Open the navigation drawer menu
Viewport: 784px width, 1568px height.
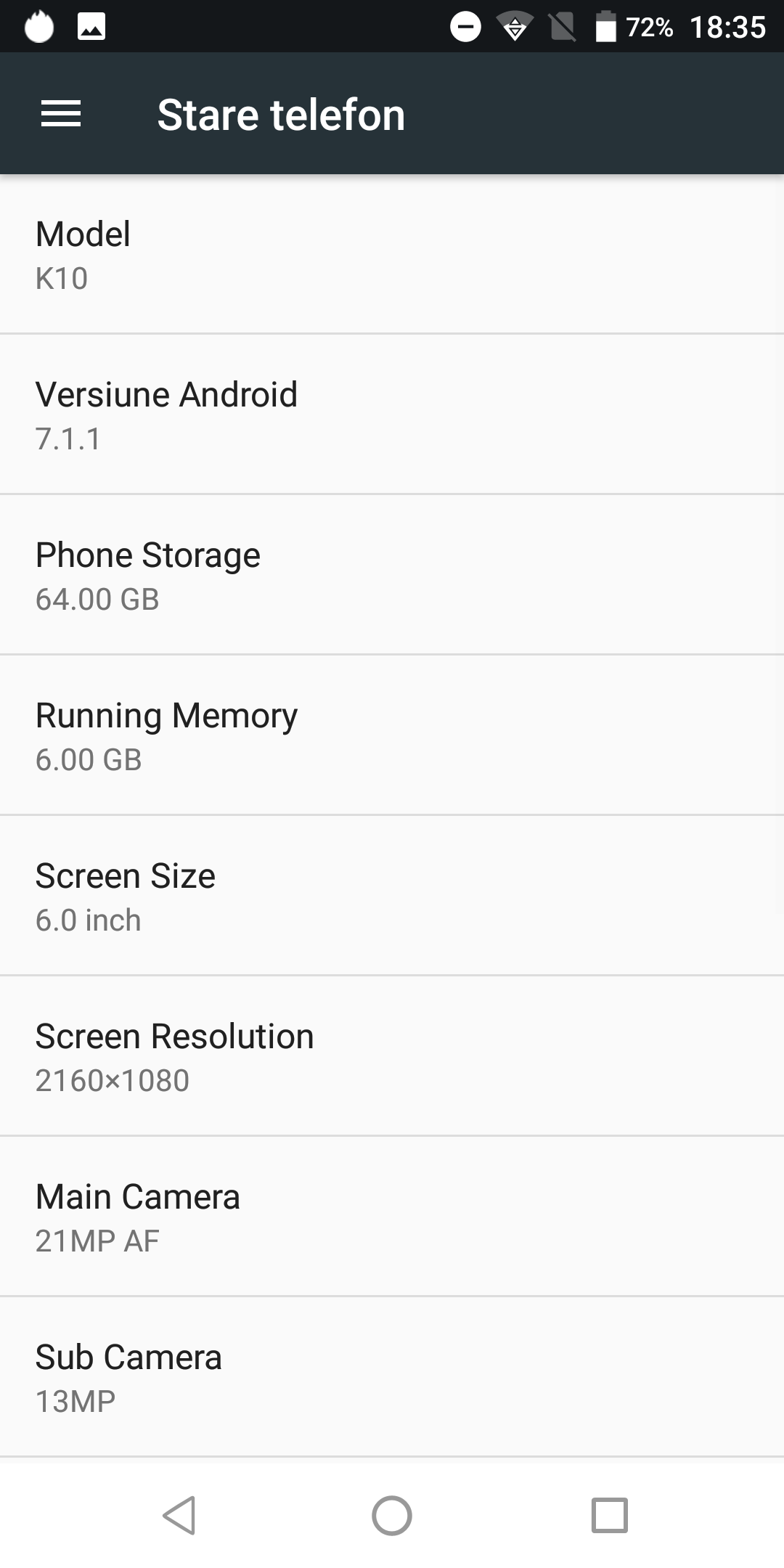click(x=61, y=114)
